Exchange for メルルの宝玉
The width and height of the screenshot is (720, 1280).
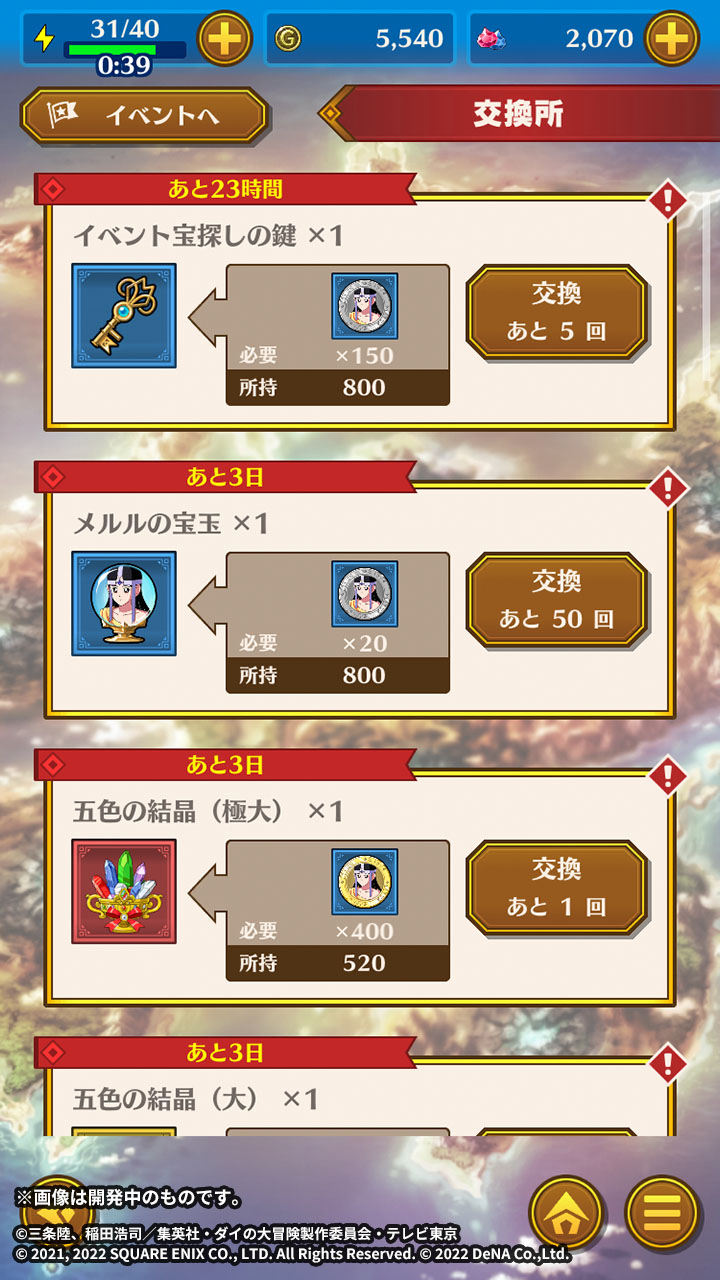tap(556, 600)
